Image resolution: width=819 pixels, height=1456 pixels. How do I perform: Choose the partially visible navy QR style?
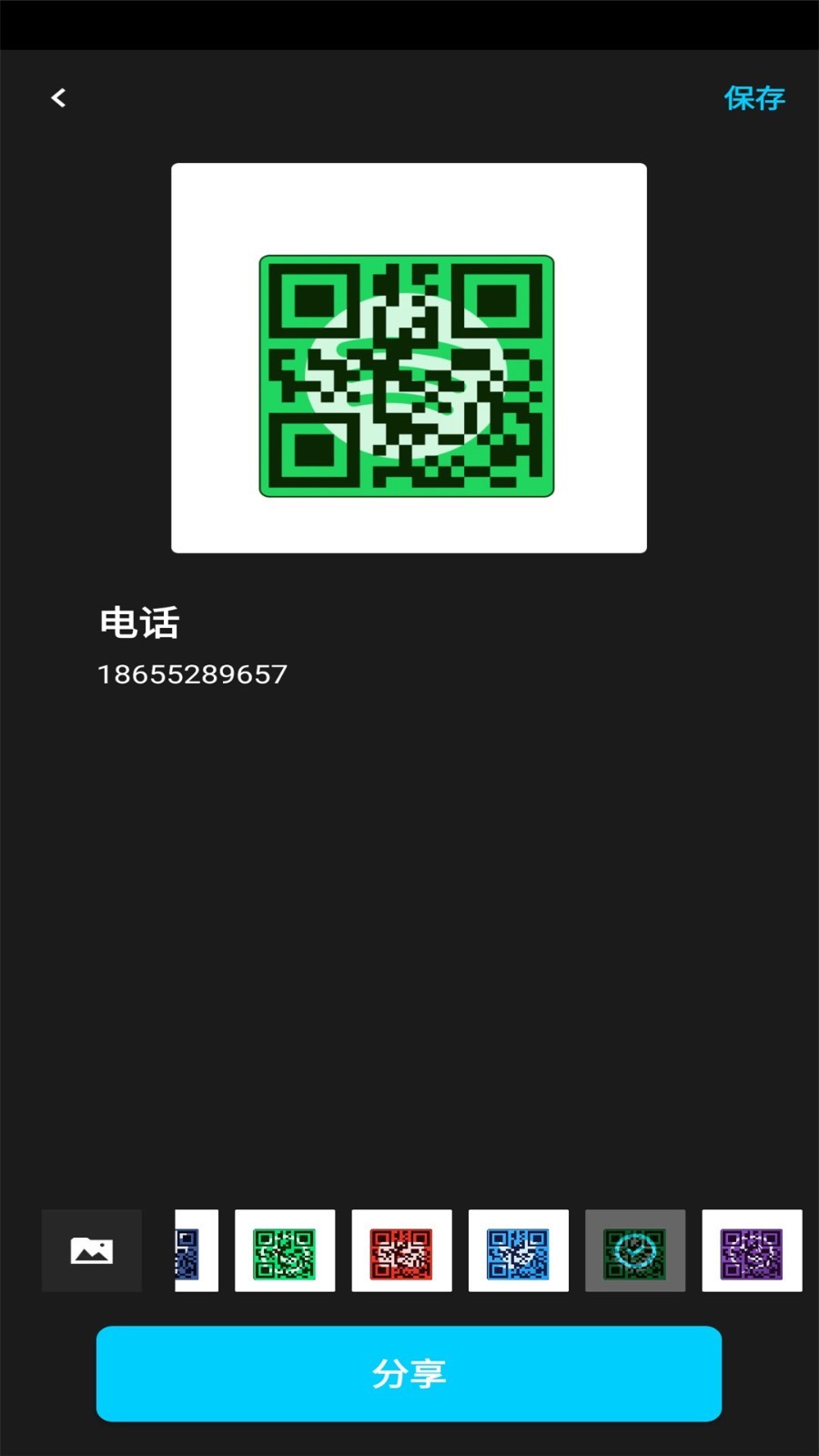point(196,1250)
